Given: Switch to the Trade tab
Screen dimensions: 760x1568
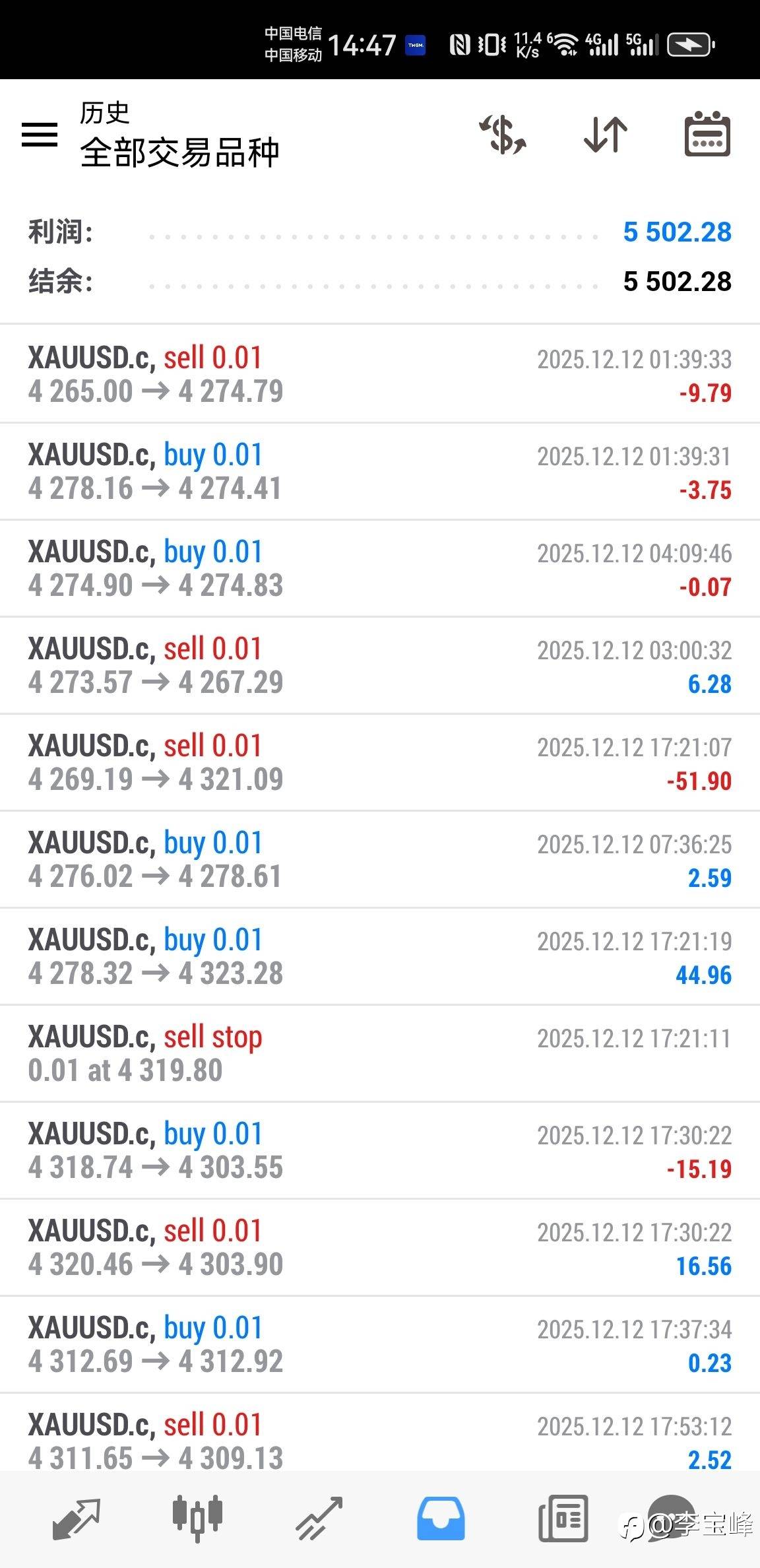Looking at the screenshot, I should [319, 1519].
